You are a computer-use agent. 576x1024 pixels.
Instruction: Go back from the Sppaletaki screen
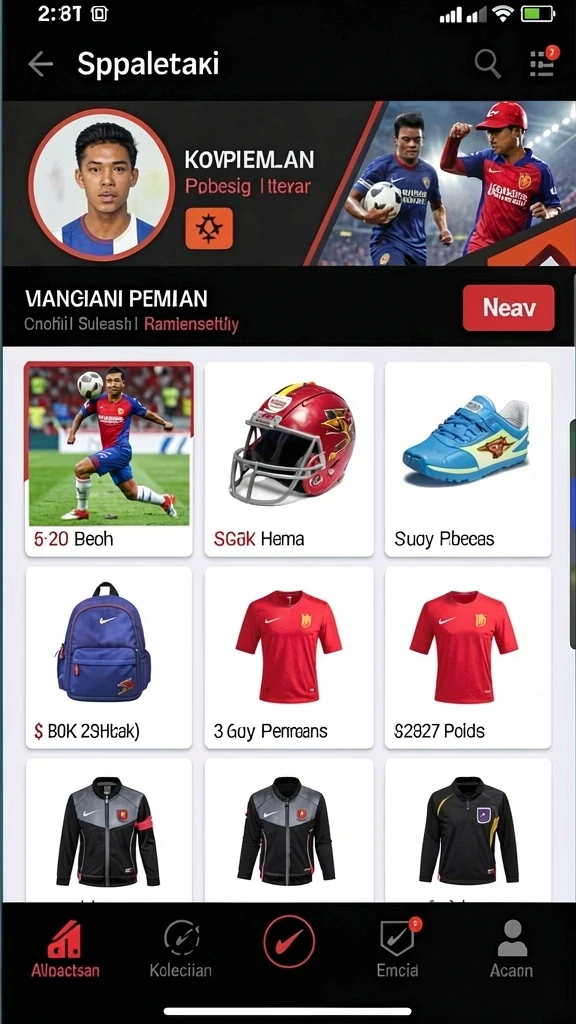(40, 64)
